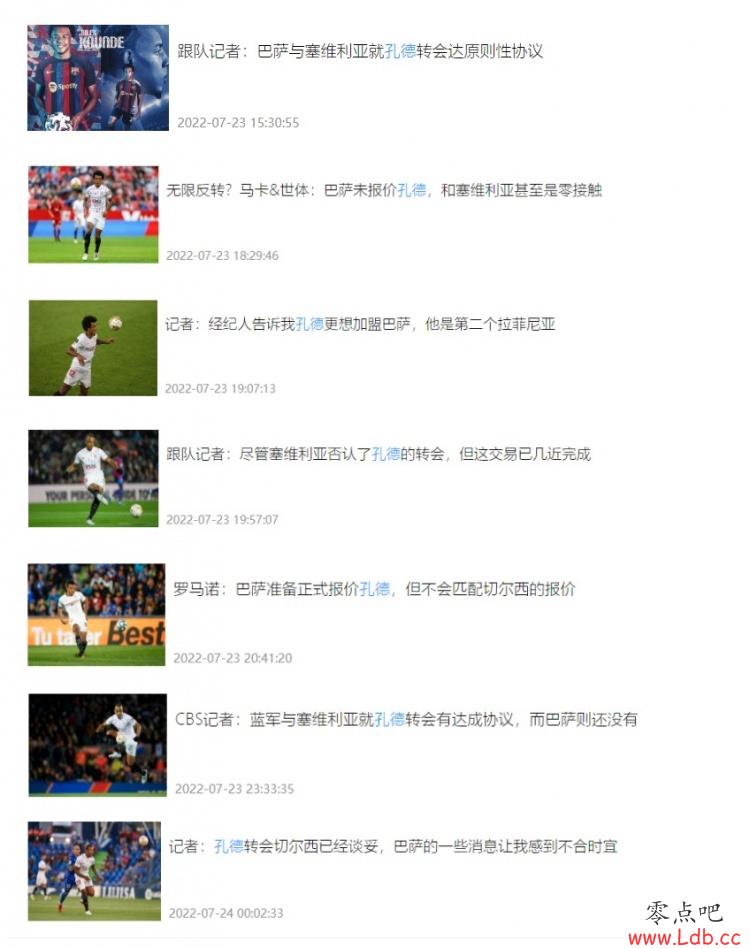Open Romano's report on Barcelona's formal bid
750x948 pixels.
(374, 589)
